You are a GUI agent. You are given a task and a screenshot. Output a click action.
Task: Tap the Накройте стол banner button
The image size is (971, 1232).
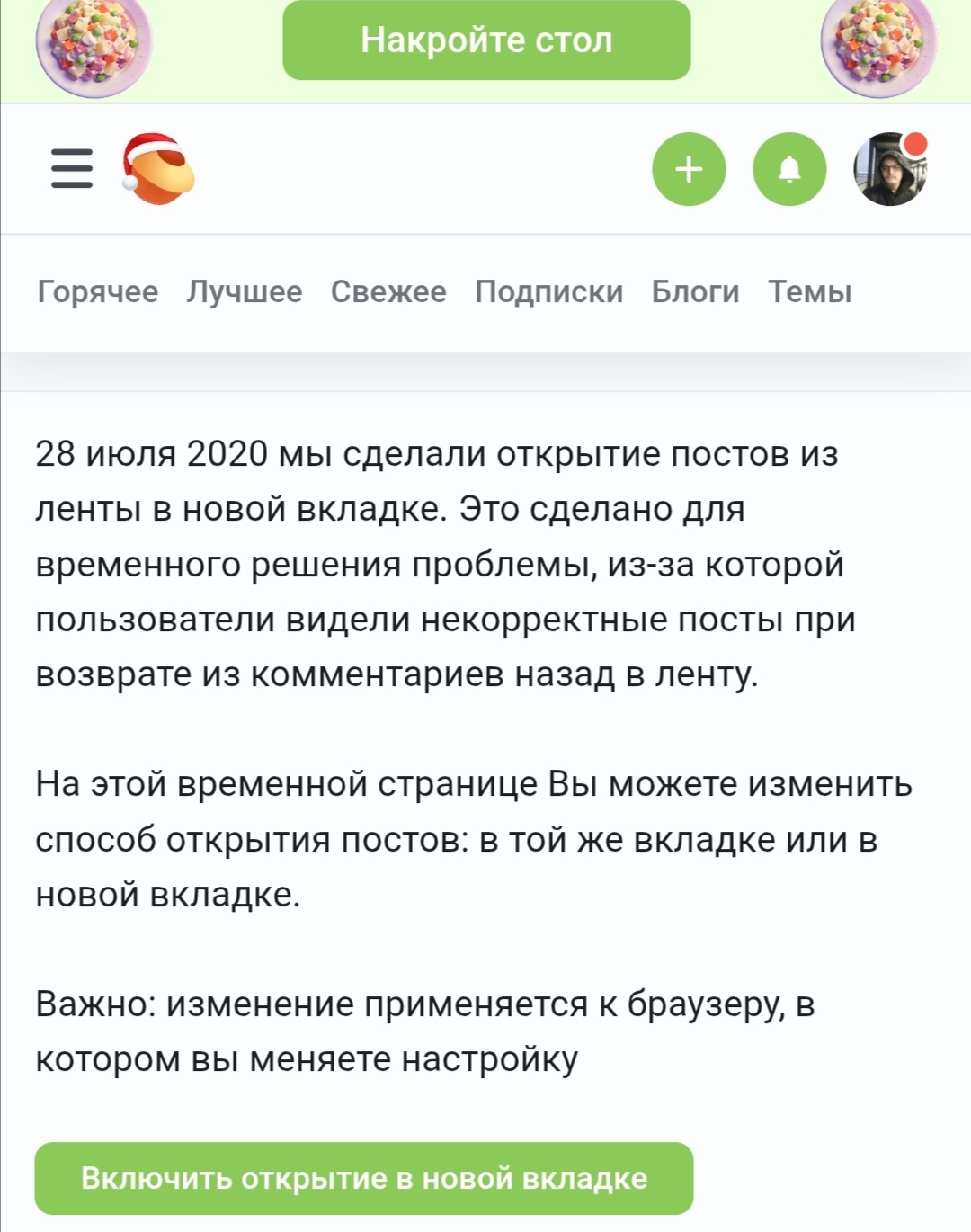pyautogui.click(x=486, y=40)
